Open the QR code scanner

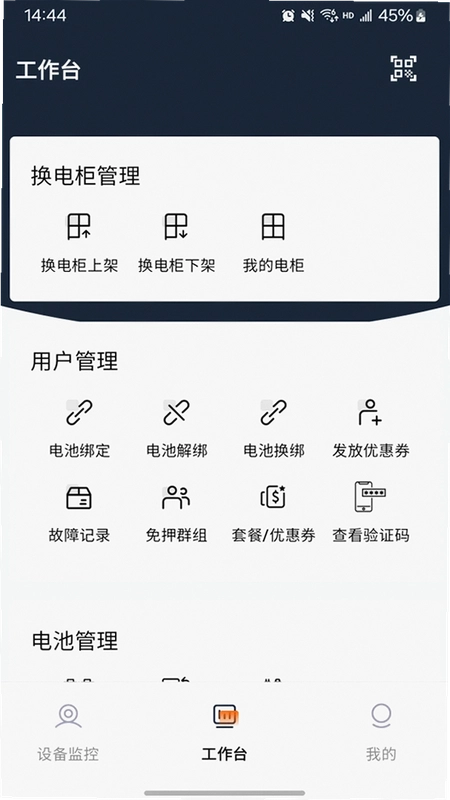pyautogui.click(x=403, y=68)
